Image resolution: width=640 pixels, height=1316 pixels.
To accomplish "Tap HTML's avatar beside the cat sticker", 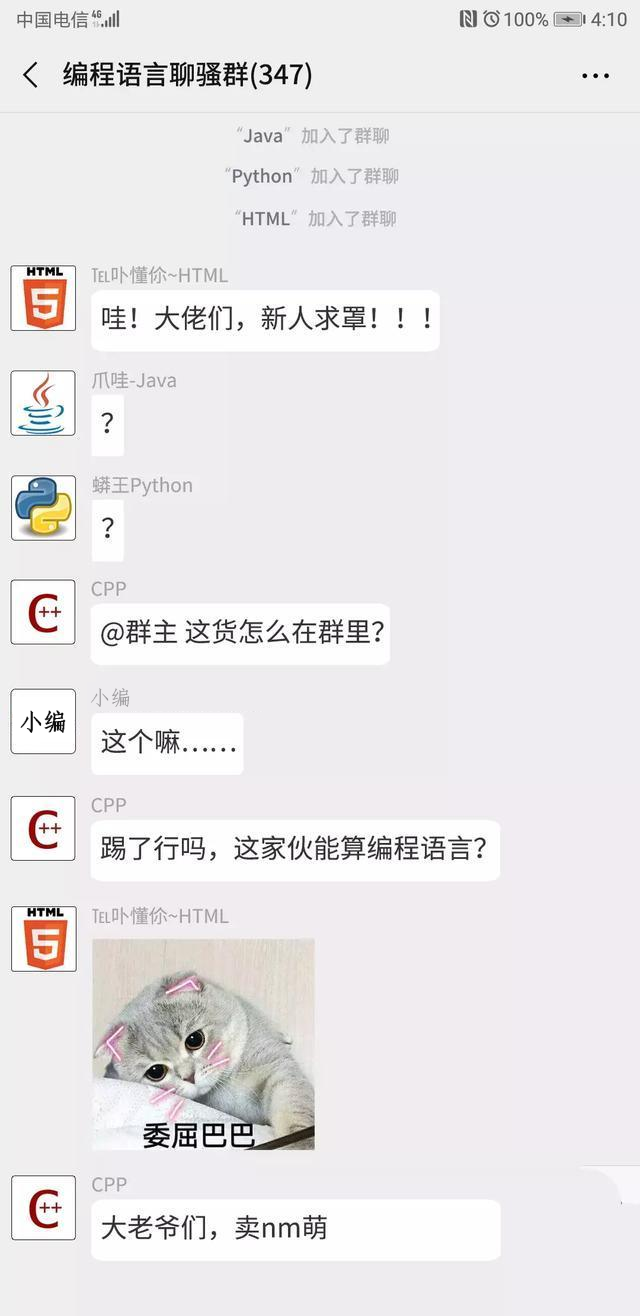I will (x=43, y=939).
